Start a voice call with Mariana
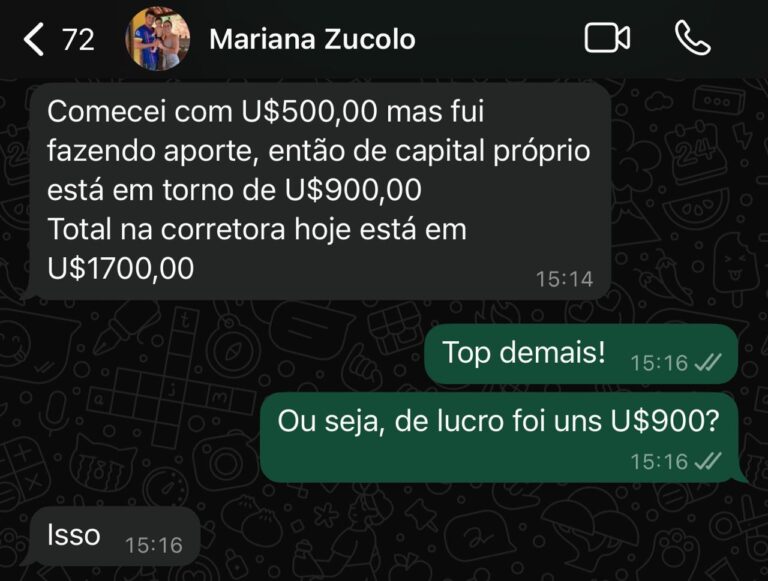 692,39
